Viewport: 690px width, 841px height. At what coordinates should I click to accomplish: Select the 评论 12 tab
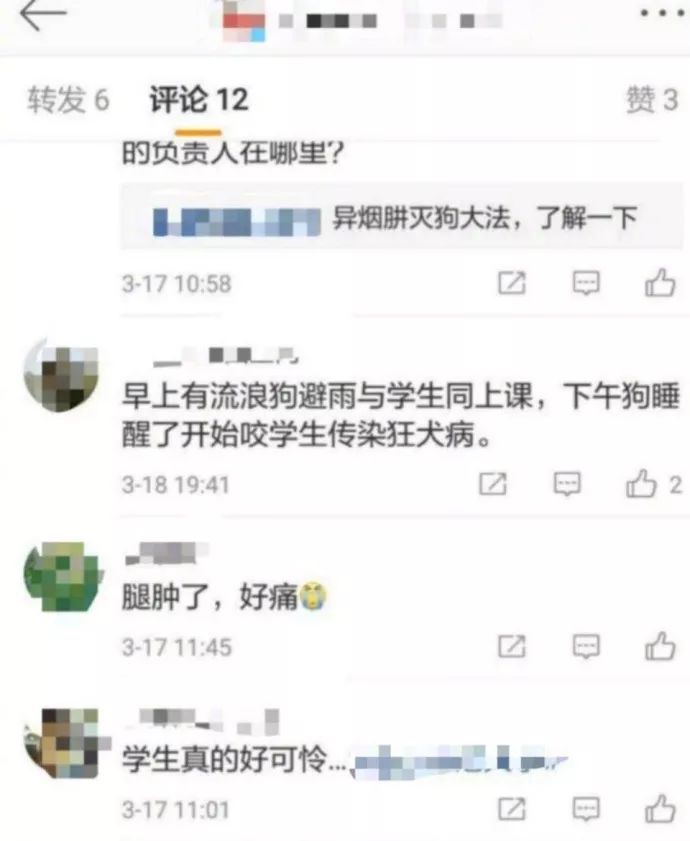tap(198, 100)
